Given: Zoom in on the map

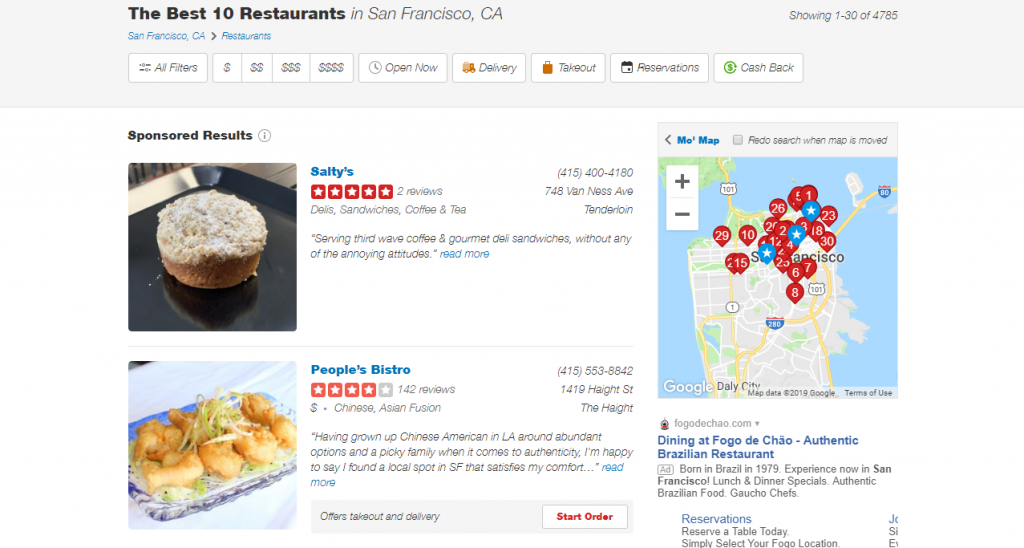Looking at the screenshot, I should [682, 182].
